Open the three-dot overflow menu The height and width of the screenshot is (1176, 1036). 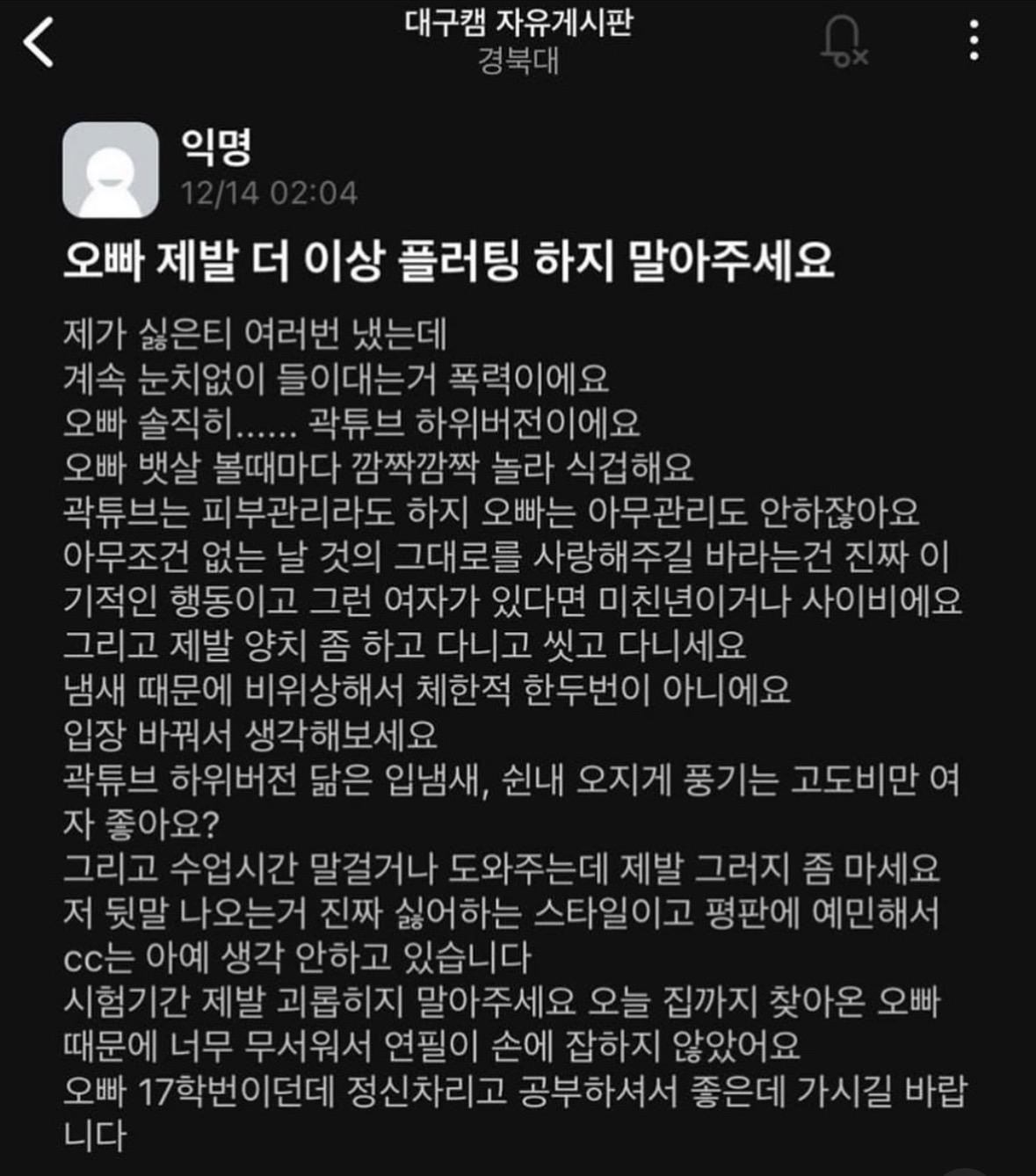coord(974,40)
